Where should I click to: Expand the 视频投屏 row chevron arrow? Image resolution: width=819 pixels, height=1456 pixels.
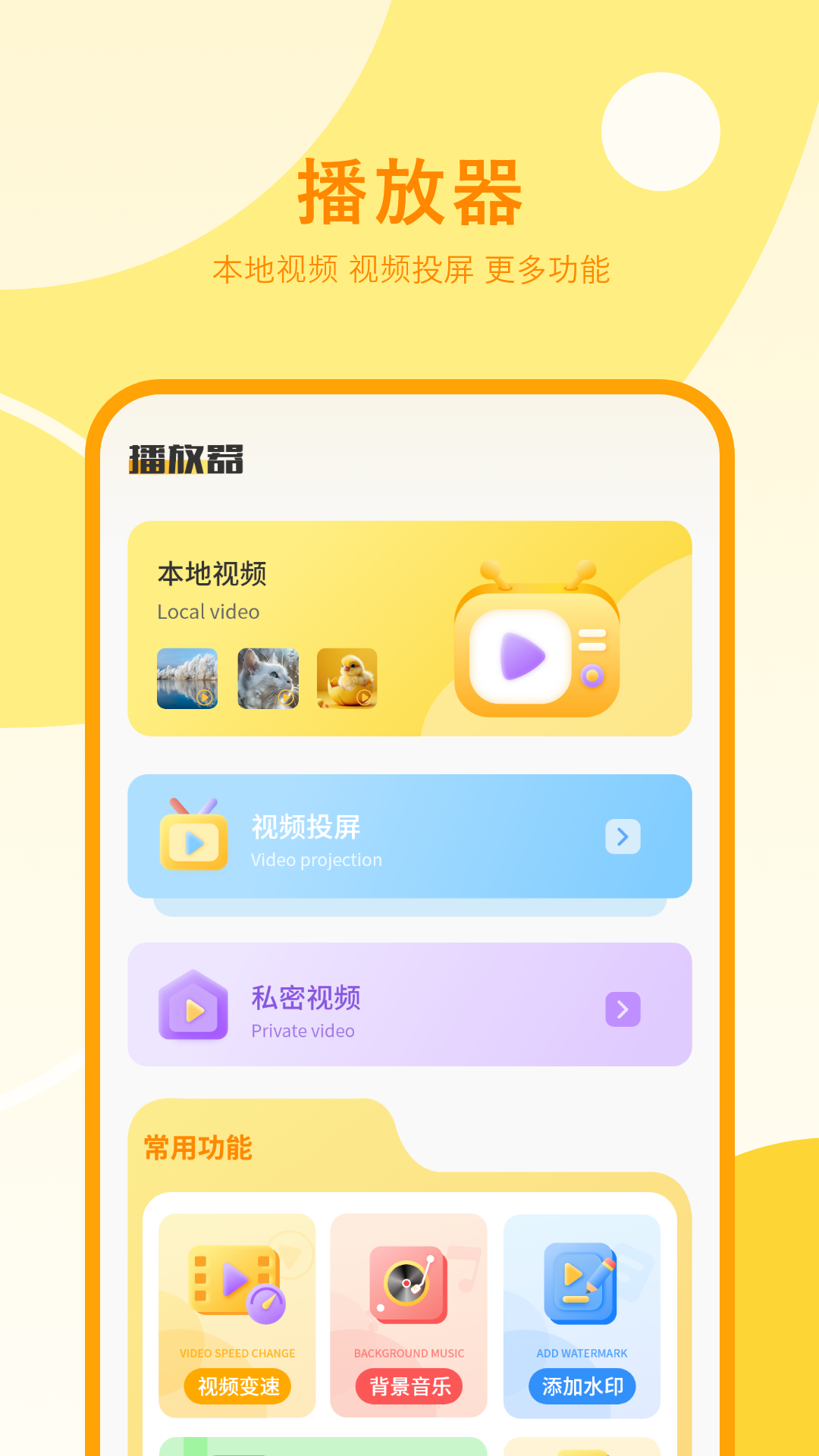pos(623,836)
